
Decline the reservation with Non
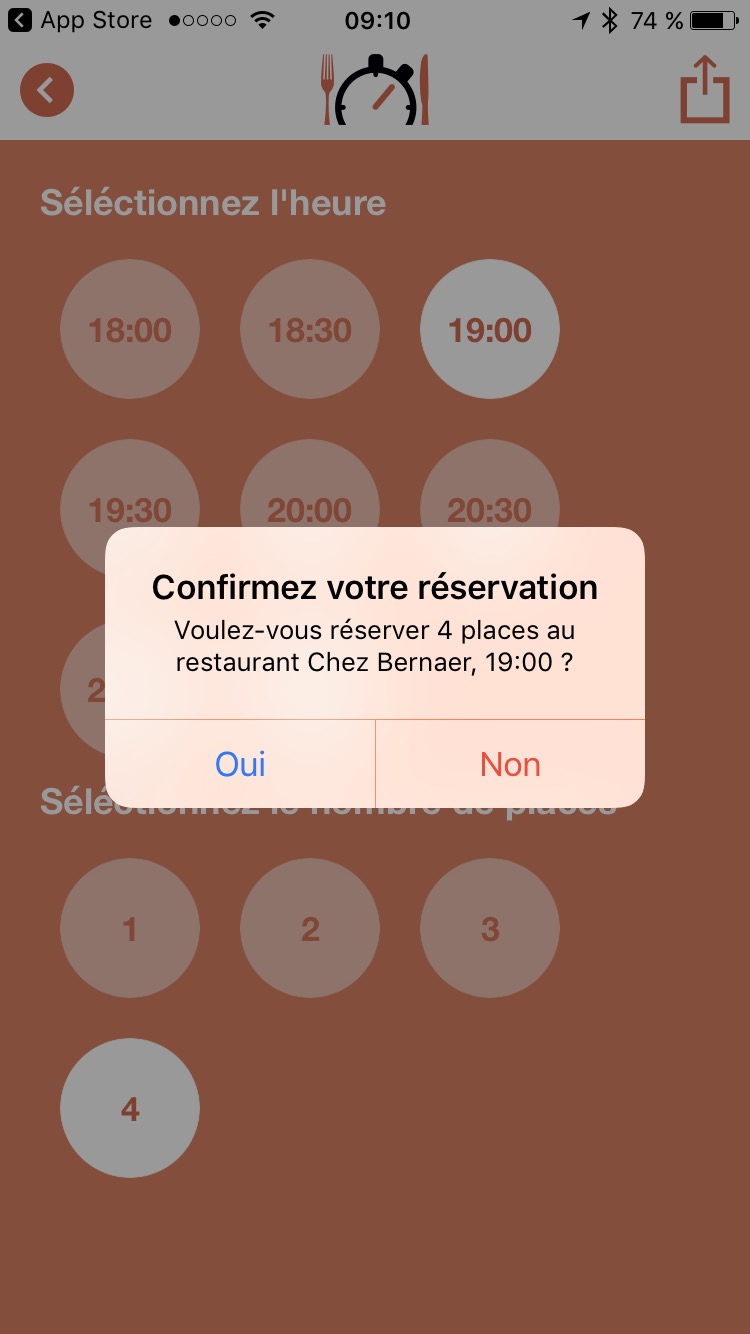510,764
